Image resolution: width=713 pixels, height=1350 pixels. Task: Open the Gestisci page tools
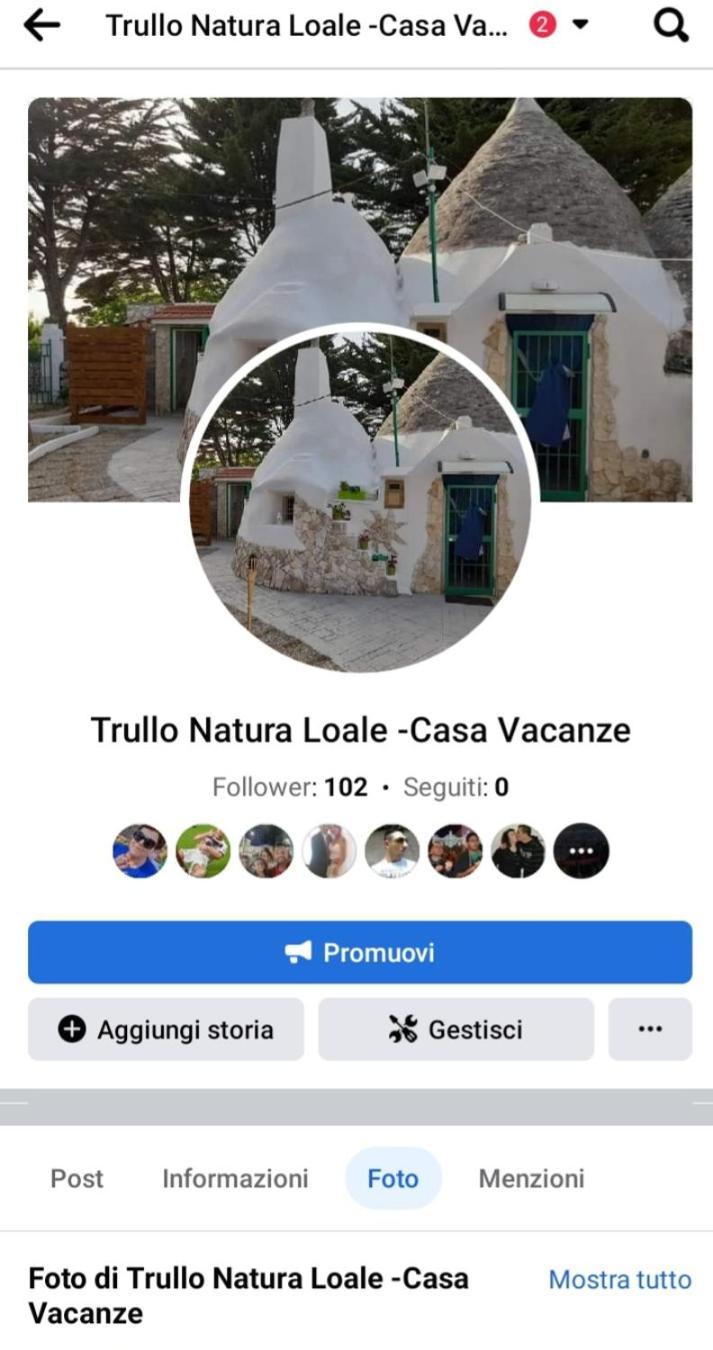point(456,1029)
